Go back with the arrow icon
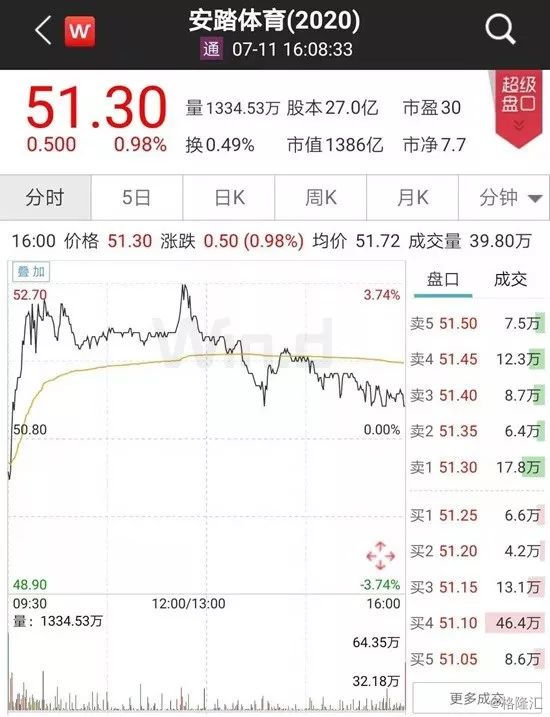The width and height of the screenshot is (550, 717). pos(43,31)
